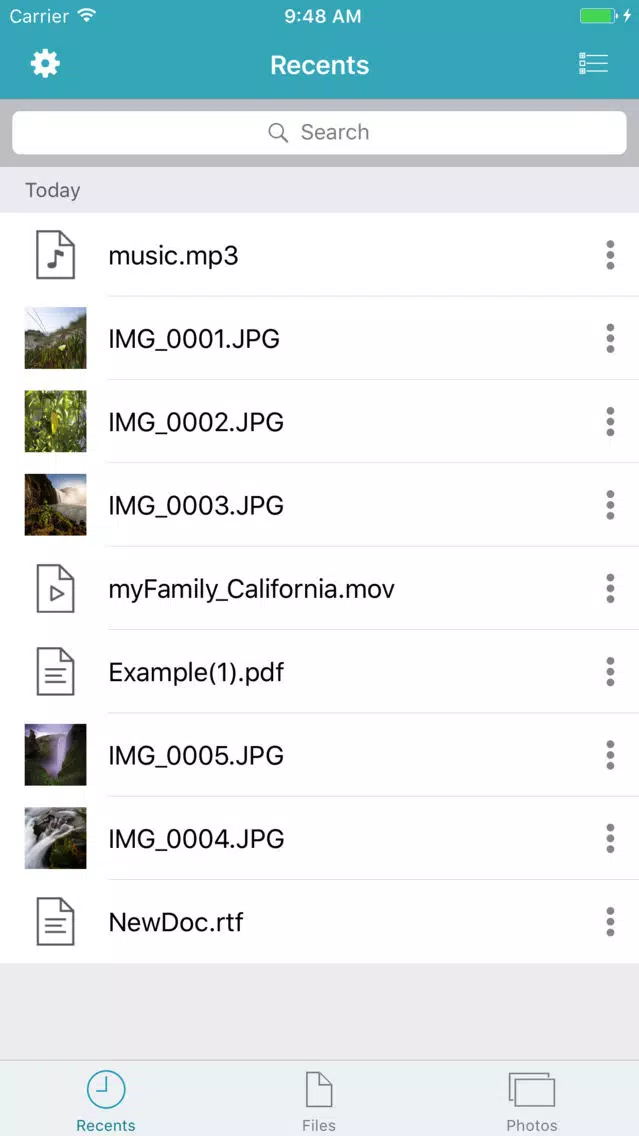Select the Recents tab
The height and width of the screenshot is (1136, 639).
click(x=106, y=1100)
